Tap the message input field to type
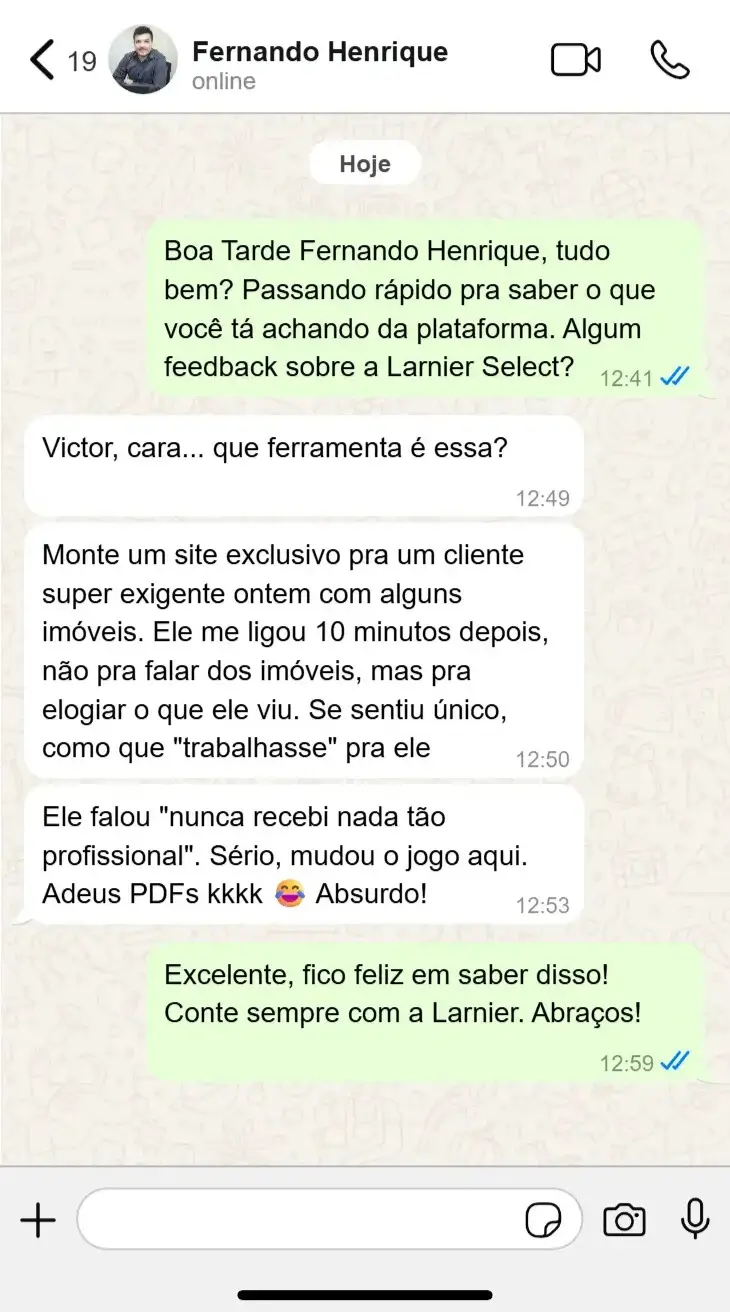 pos(300,1220)
